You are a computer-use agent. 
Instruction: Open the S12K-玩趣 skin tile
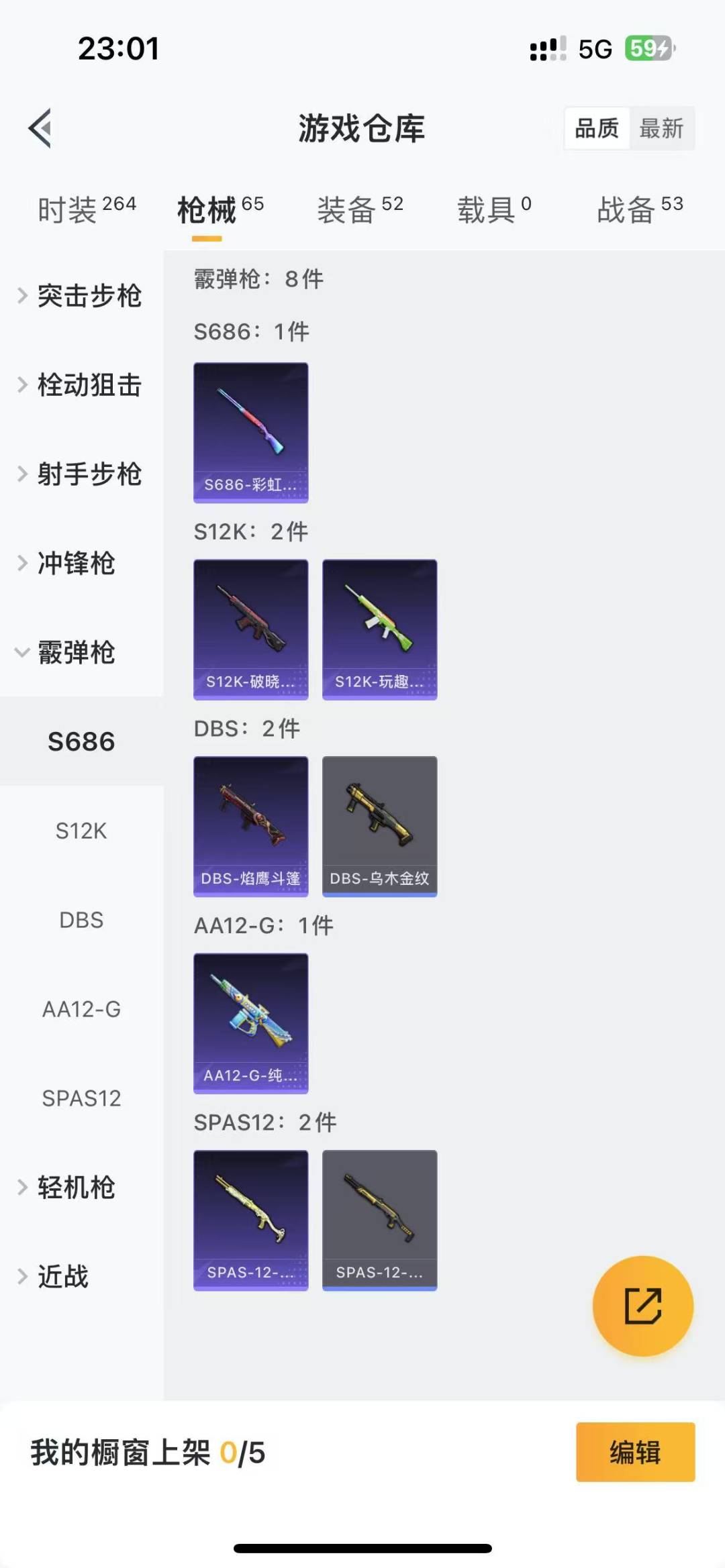[380, 629]
